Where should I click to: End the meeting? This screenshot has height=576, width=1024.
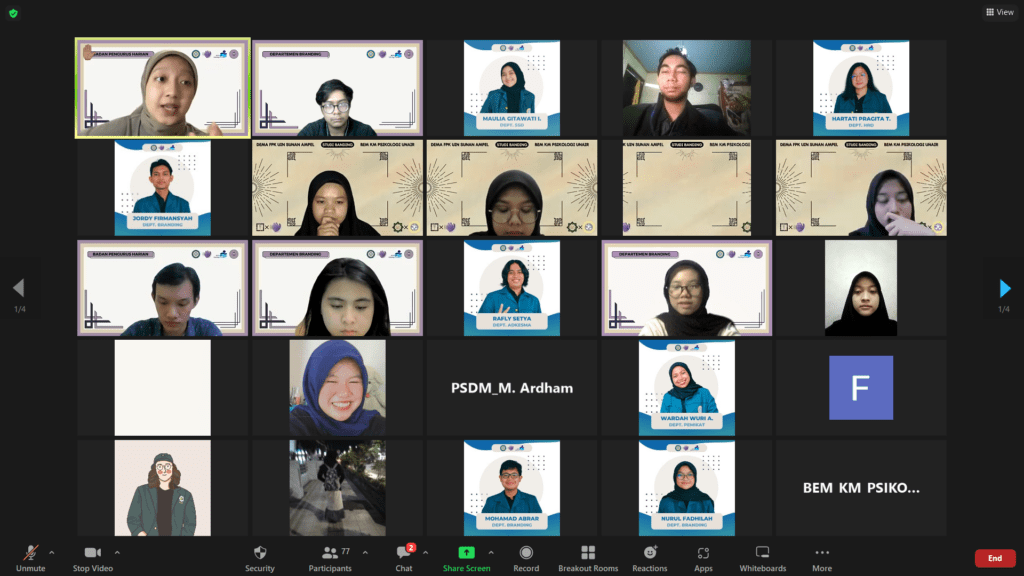click(x=994, y=558)
